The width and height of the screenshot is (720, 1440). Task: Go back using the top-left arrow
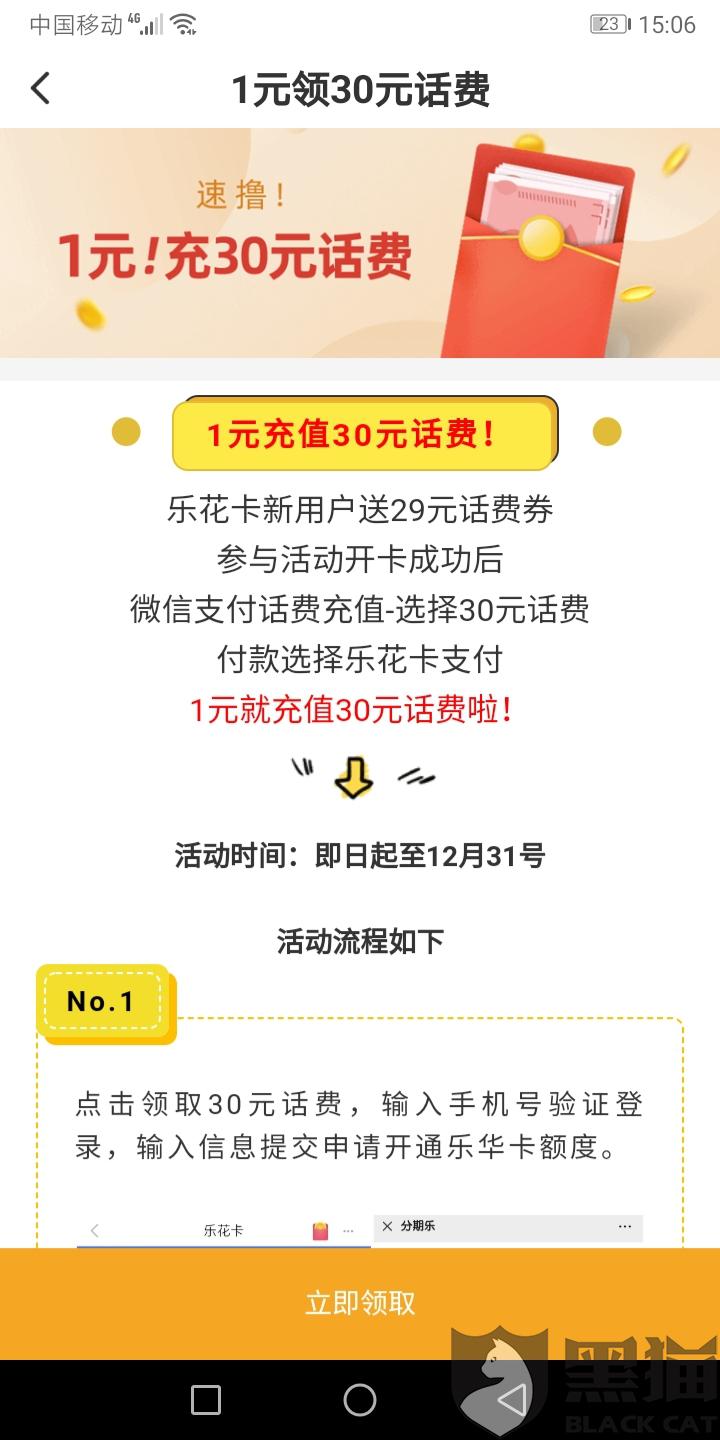click(x=40, y=89)
